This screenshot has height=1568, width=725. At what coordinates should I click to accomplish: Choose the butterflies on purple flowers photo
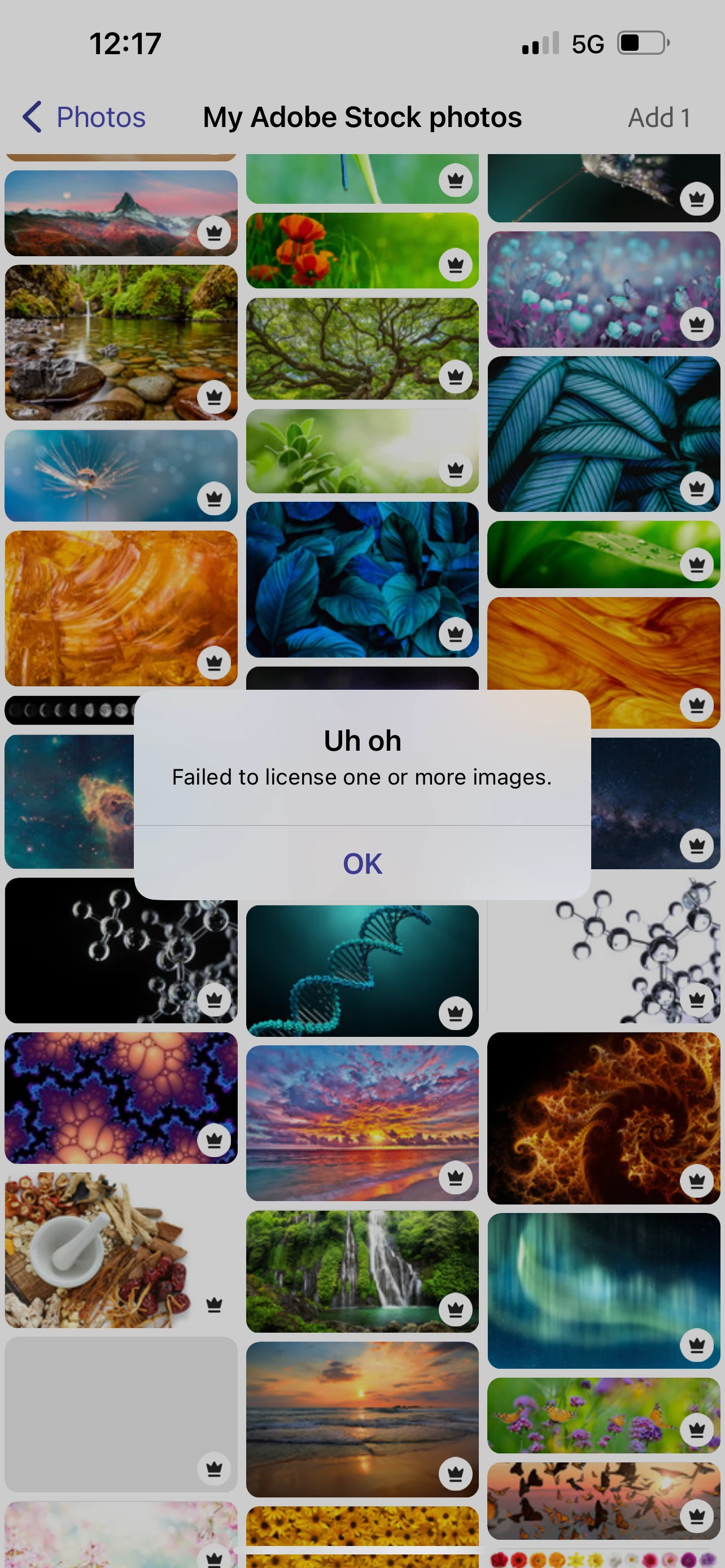[x=603, y=1414]
